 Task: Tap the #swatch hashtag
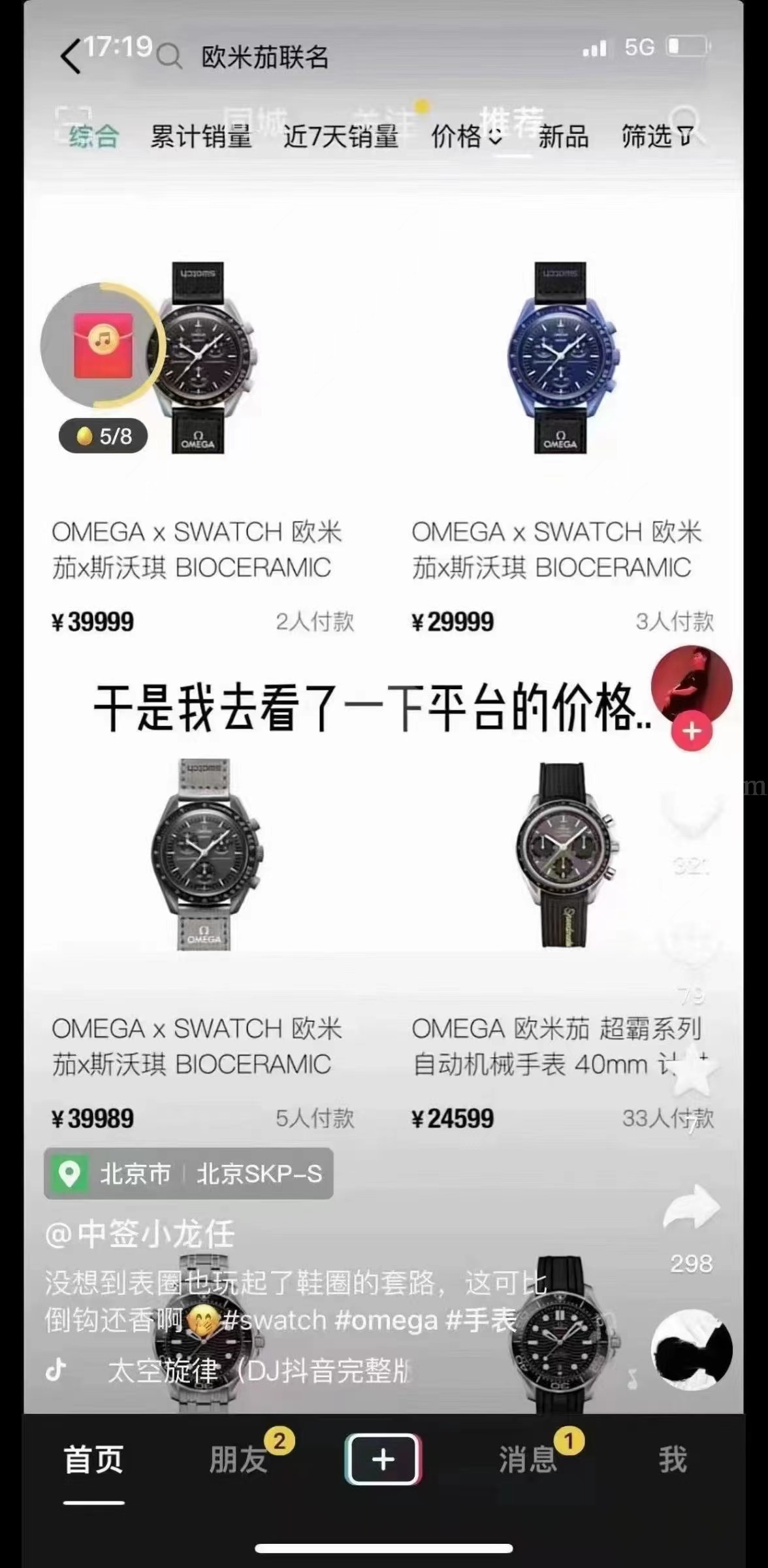tap(274, 1320)
